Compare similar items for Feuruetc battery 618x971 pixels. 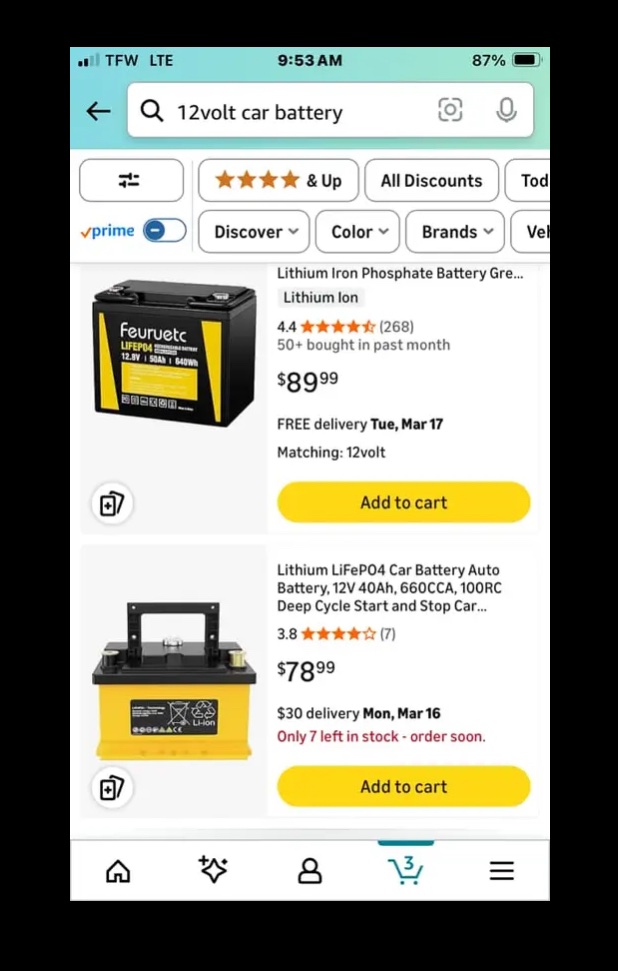point(112,504)
